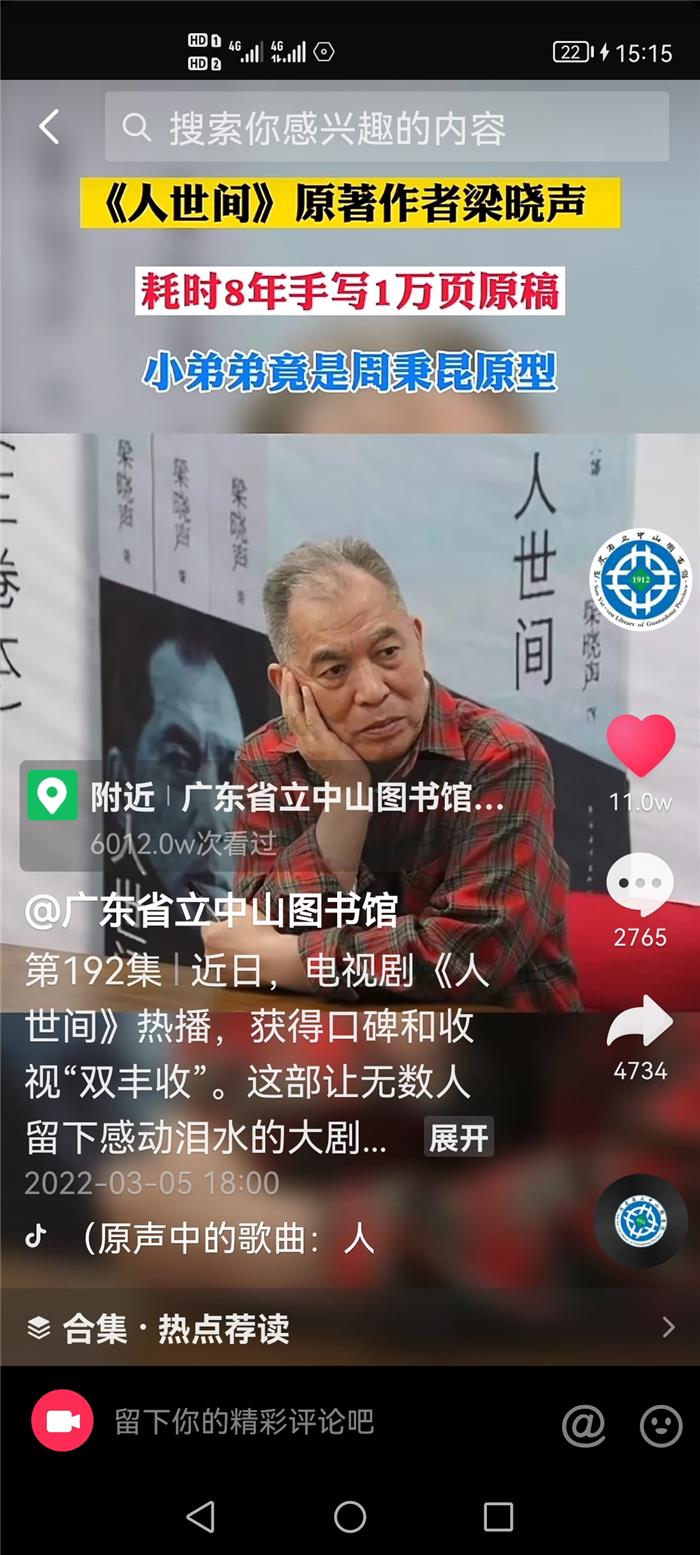
Task: Go to the system home screen
Action: pos(350,1516)
